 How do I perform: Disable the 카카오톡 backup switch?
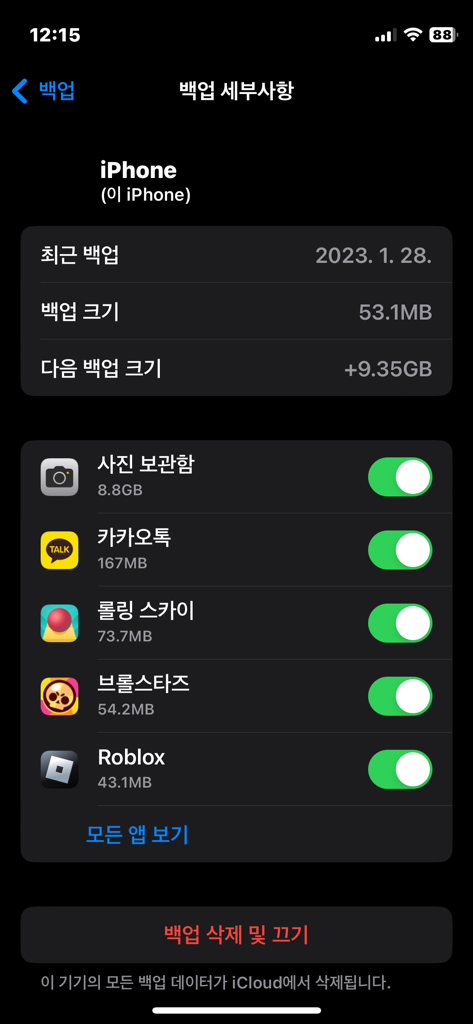[400, 550]
